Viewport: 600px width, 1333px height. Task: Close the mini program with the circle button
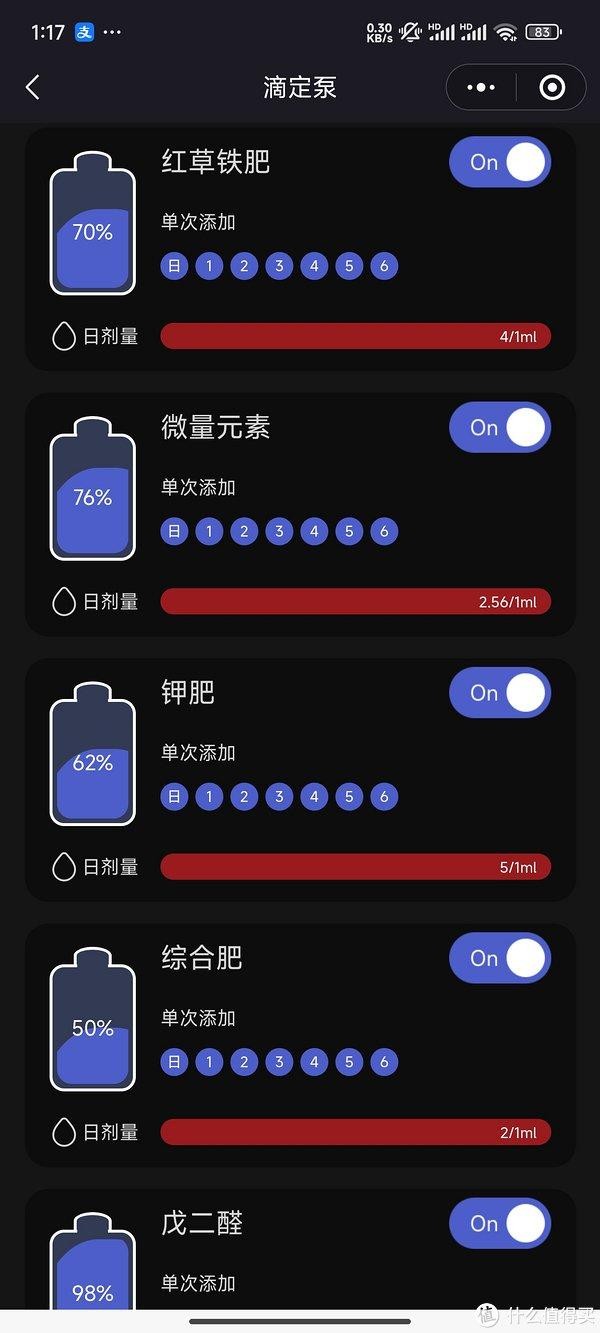pyautogui.click(x=551, y=88)
